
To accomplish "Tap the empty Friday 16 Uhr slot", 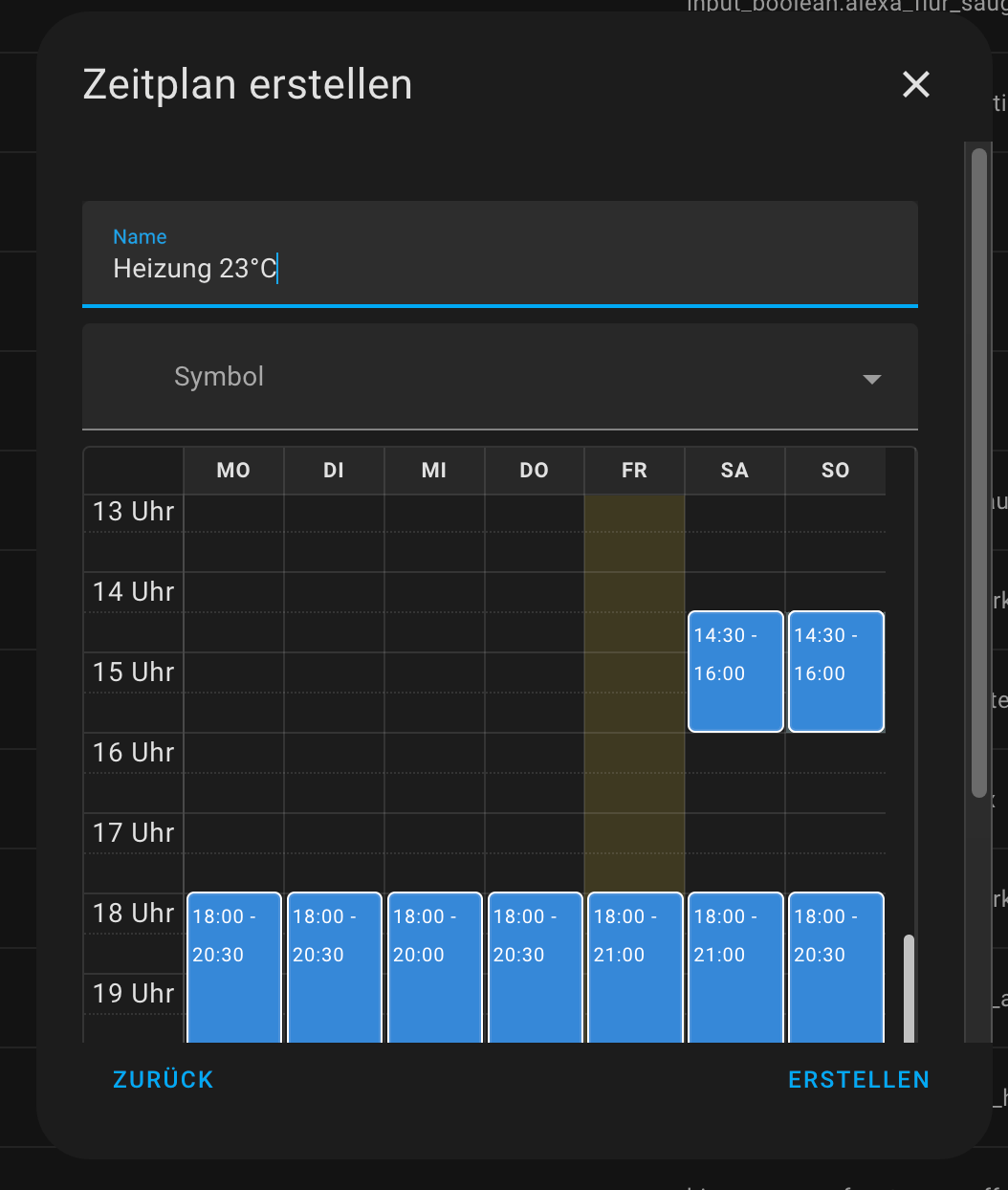I will (635, 754).
